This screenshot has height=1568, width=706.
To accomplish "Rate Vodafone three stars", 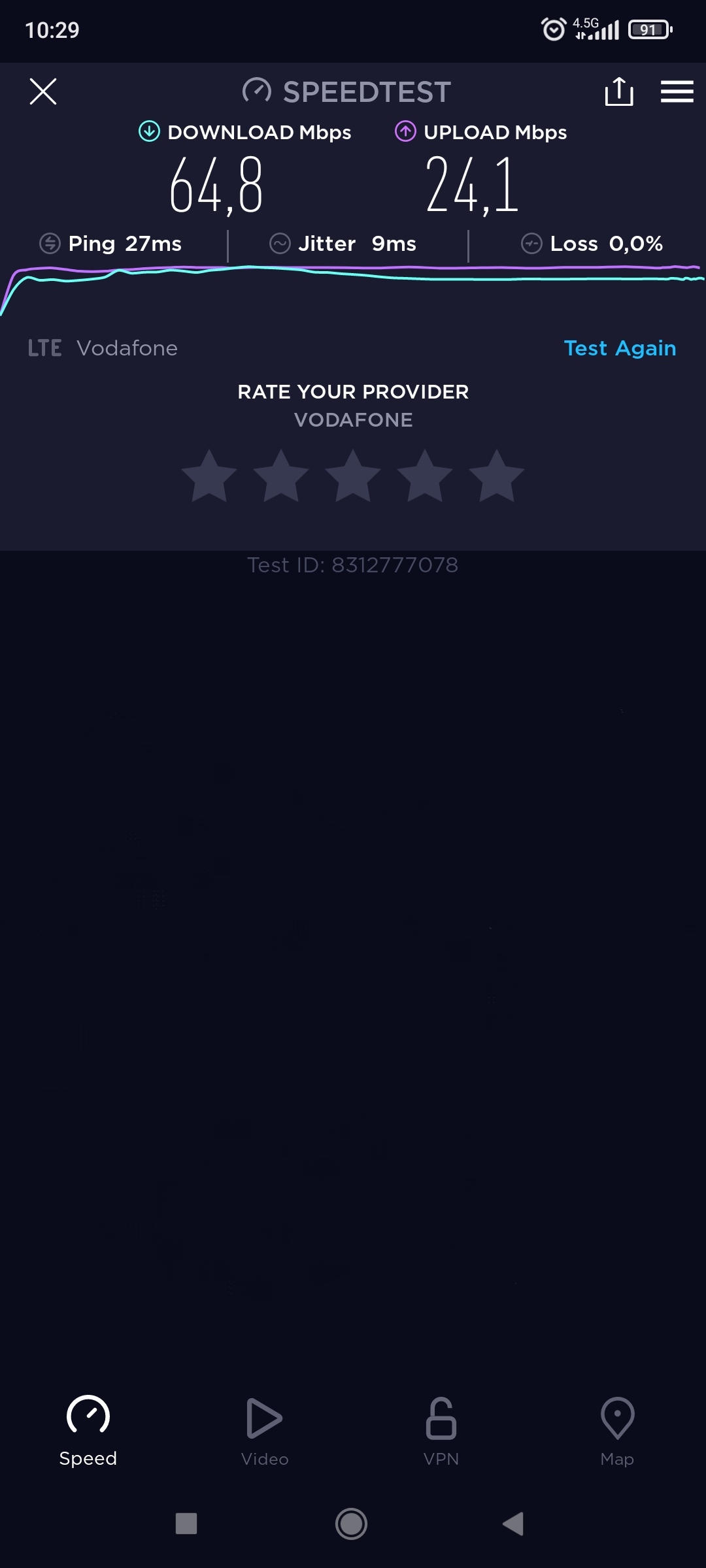I will click(353, 476).
